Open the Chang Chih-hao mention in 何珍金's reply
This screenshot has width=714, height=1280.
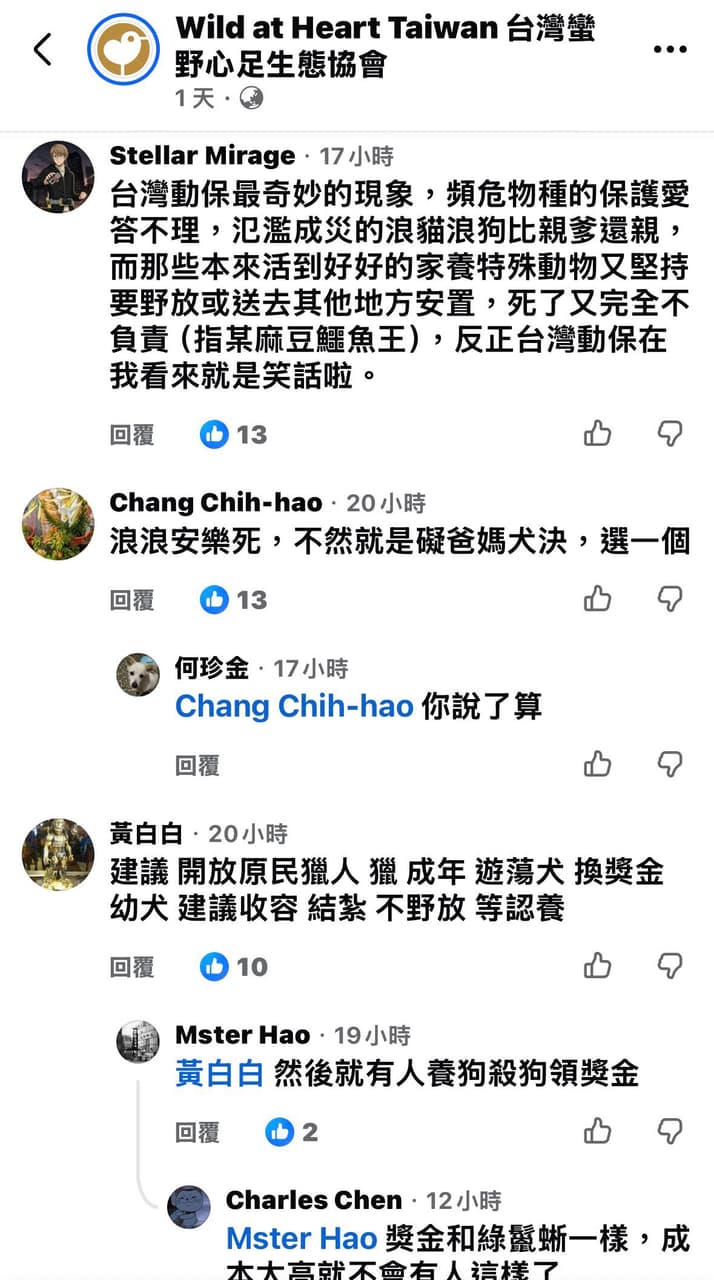tap(294, 707)
